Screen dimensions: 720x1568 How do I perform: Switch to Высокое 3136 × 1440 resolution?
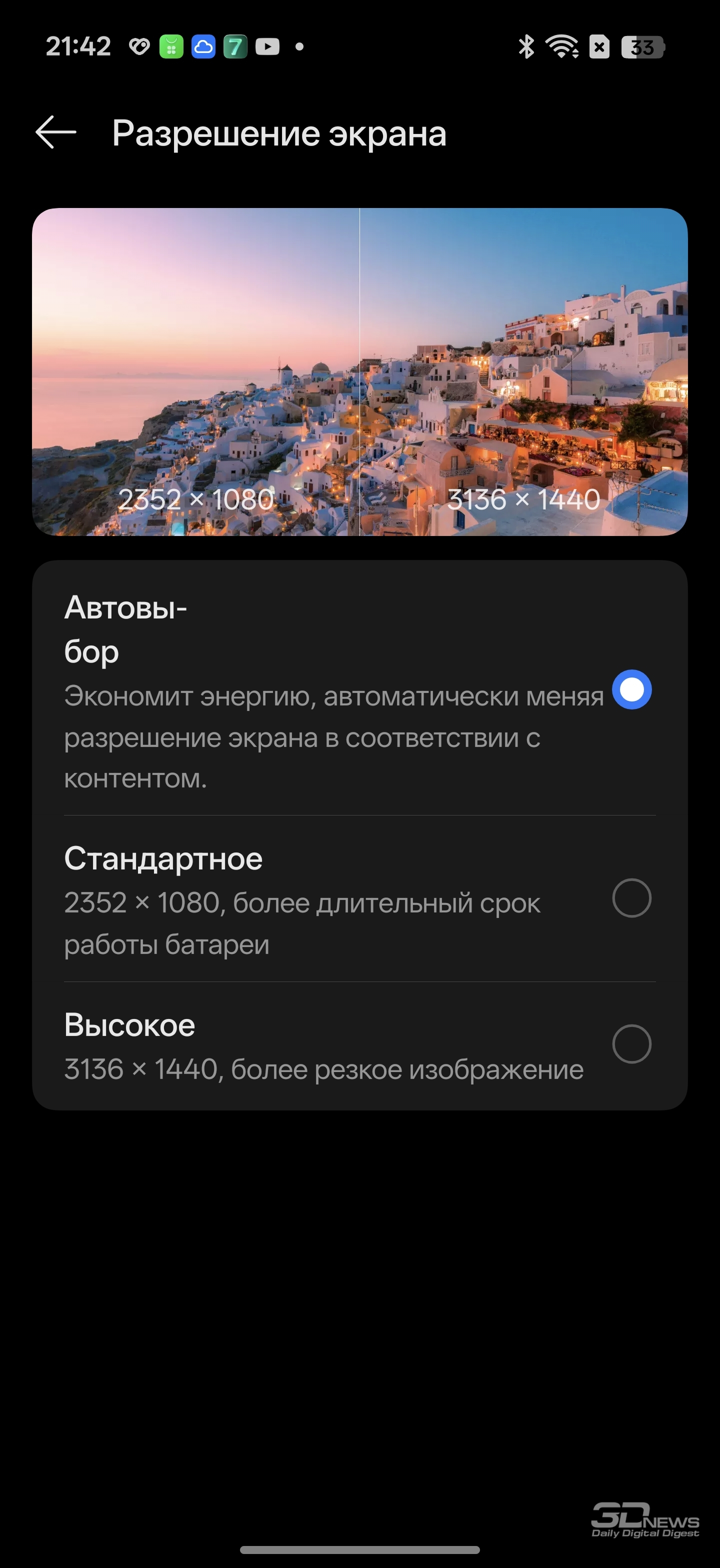[x=631, y=1044]
